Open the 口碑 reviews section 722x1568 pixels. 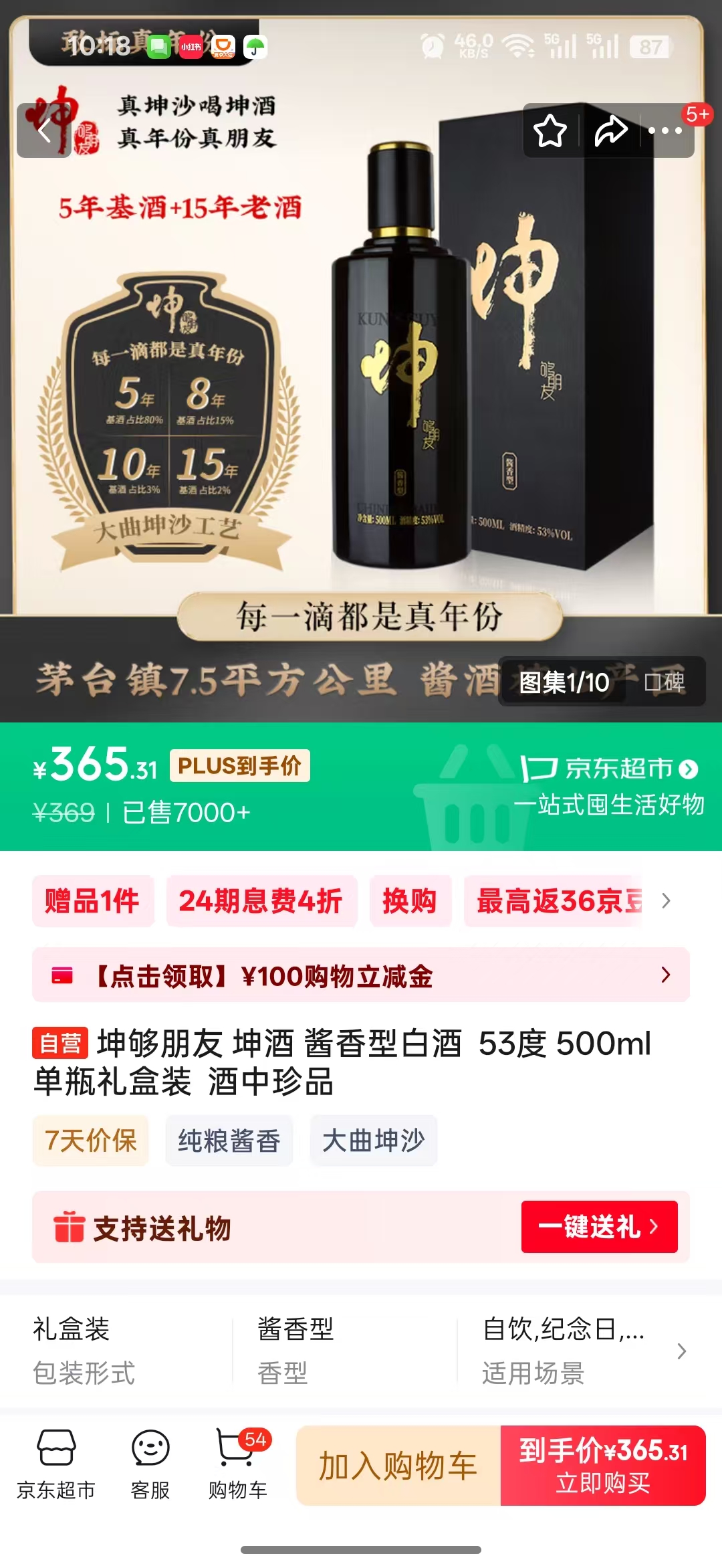(x=665, y=682)
